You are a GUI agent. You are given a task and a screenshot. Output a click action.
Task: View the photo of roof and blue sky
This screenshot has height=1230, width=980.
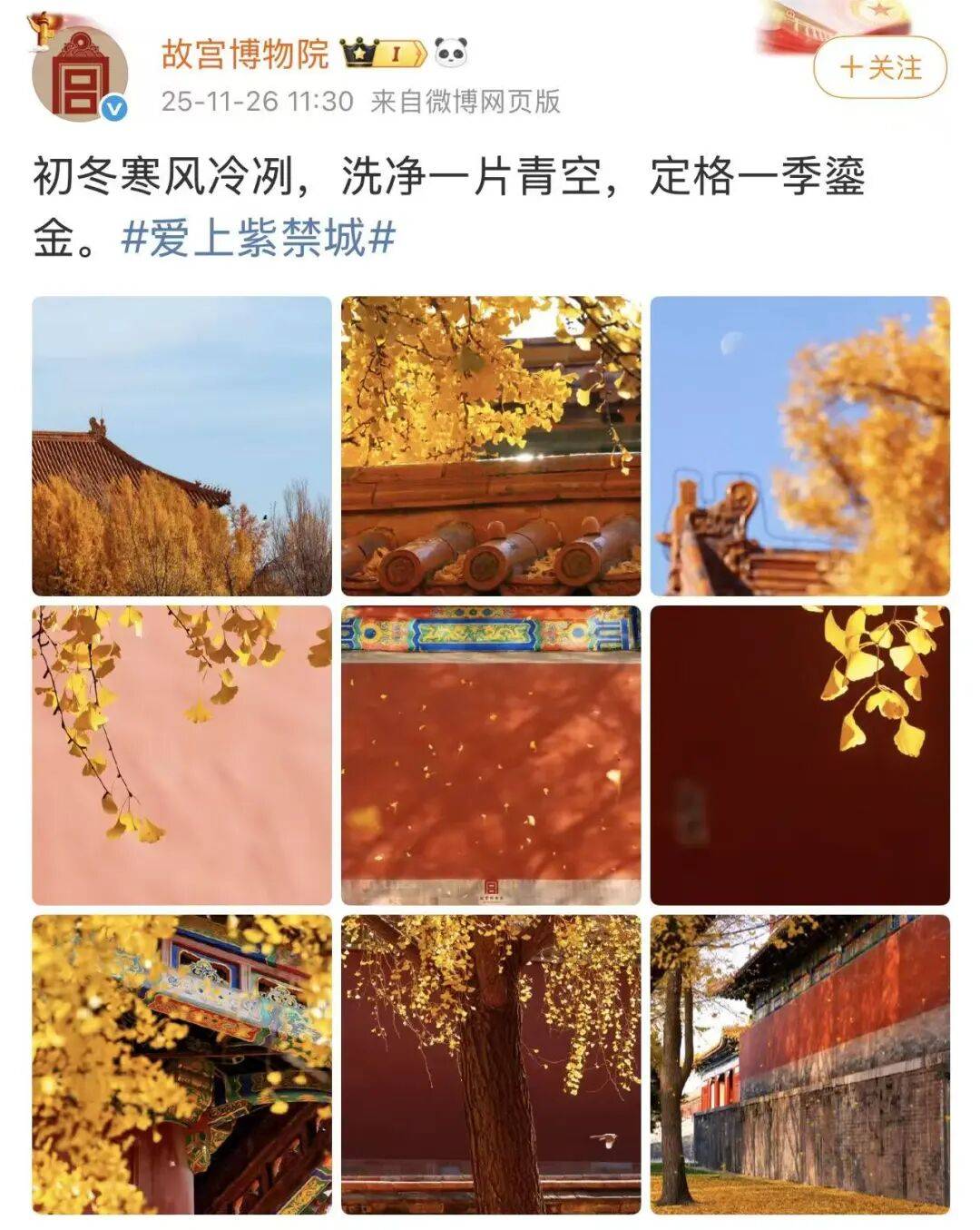181,446
